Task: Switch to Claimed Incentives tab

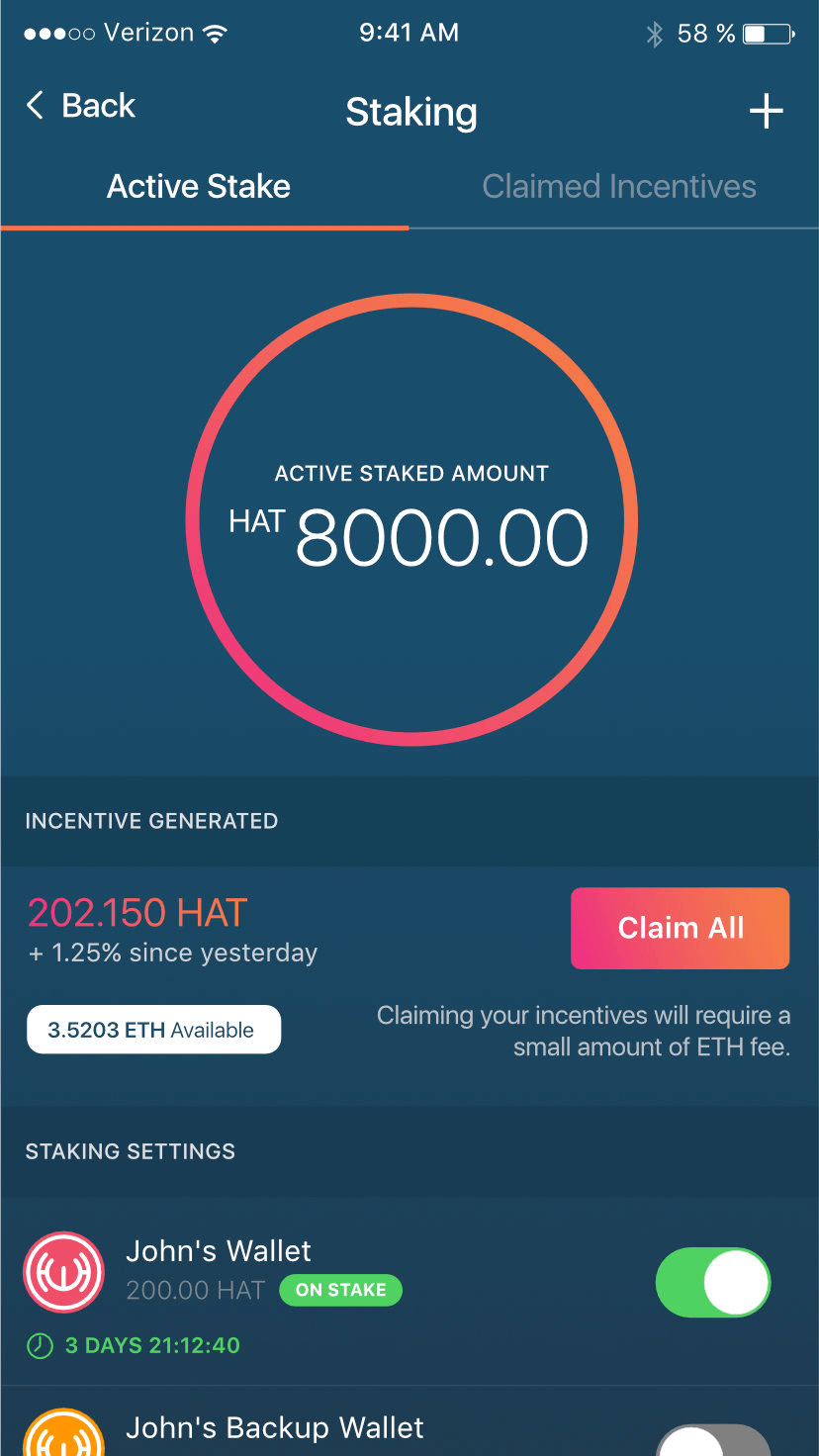Action: pos(619,187)
